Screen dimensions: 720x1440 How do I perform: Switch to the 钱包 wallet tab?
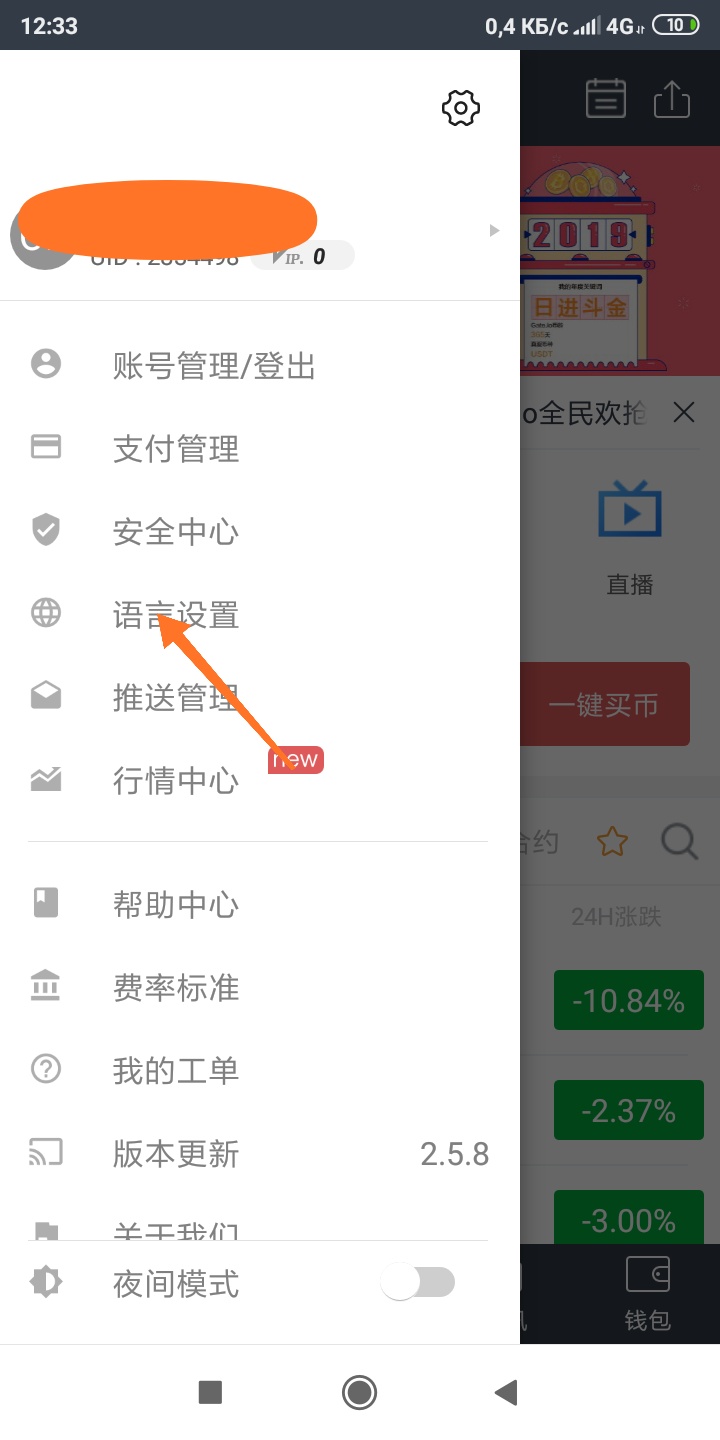[x=647, y=1294]
